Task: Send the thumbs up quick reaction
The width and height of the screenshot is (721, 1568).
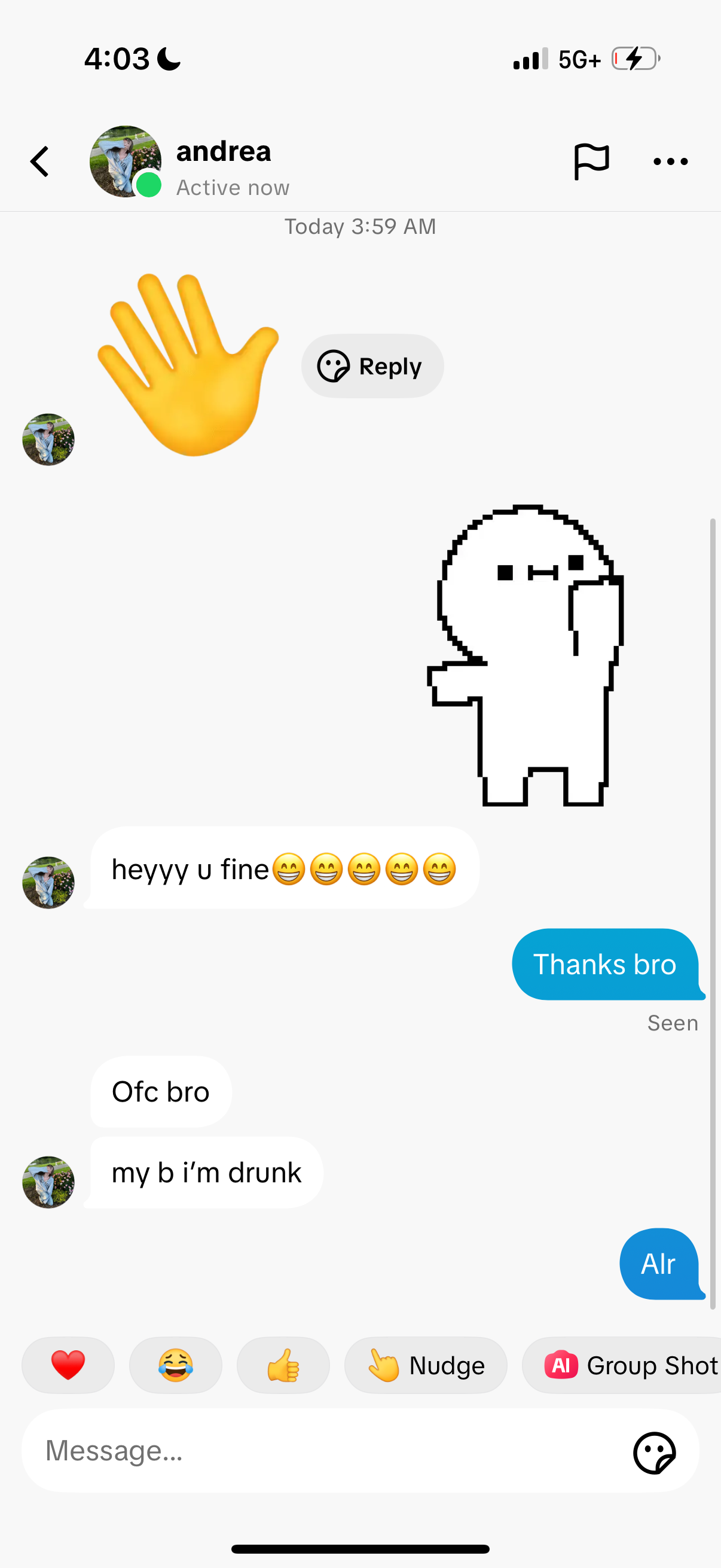Action: pos(283,1365)
